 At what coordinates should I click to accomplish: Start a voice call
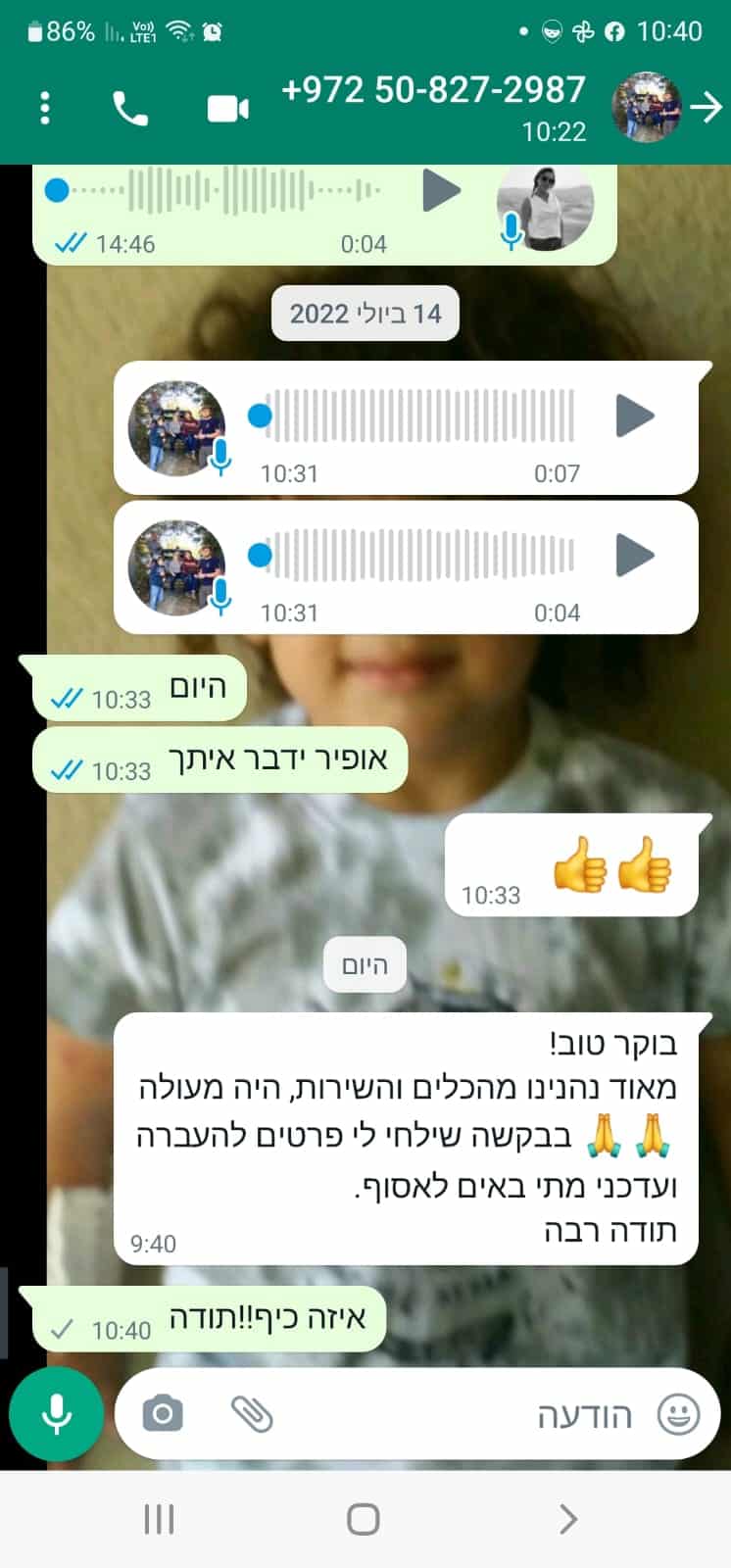pyautogui.click(x=130, y=108)
